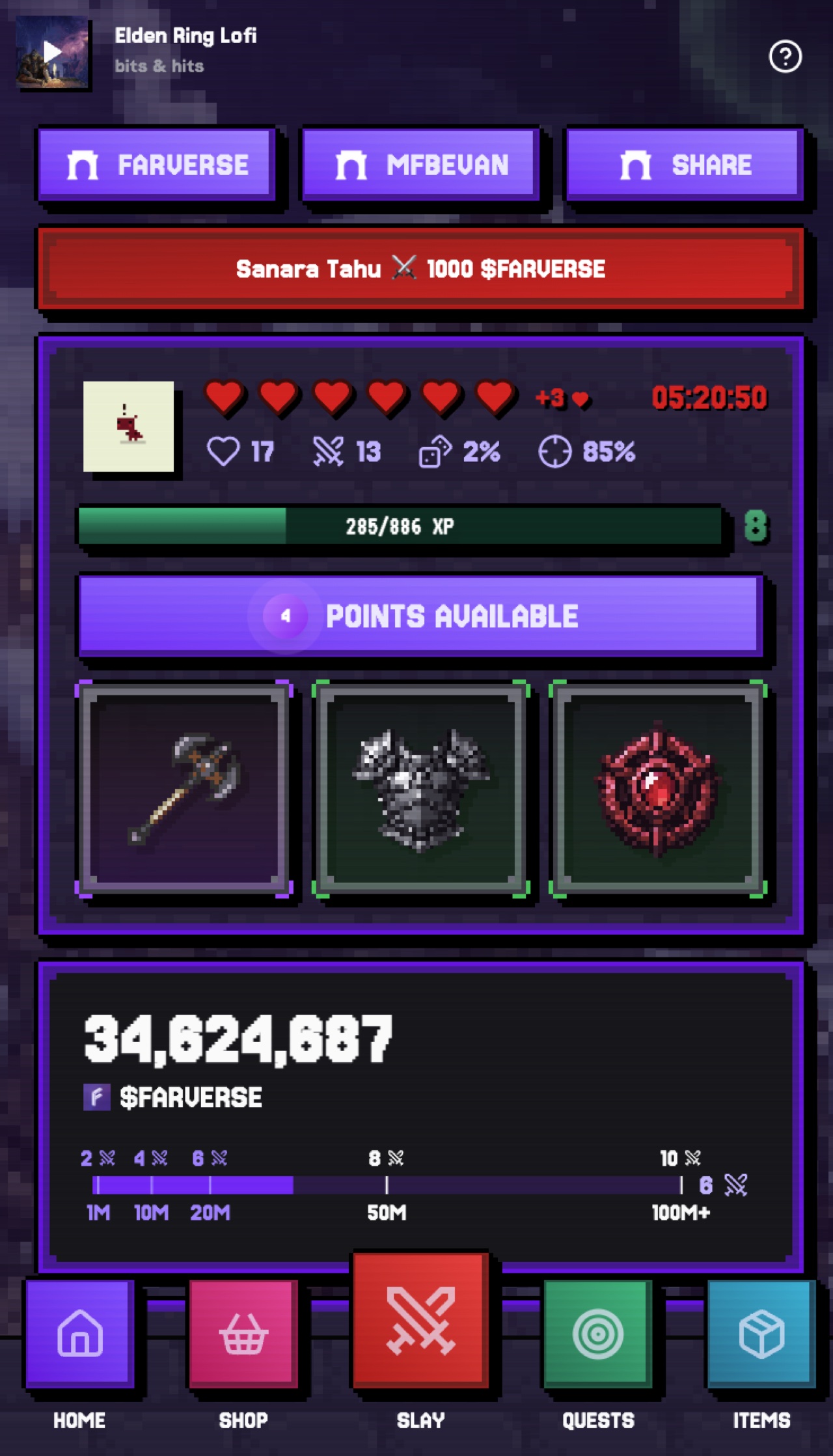Select the equipped chest armor slot

pos(421,788)
